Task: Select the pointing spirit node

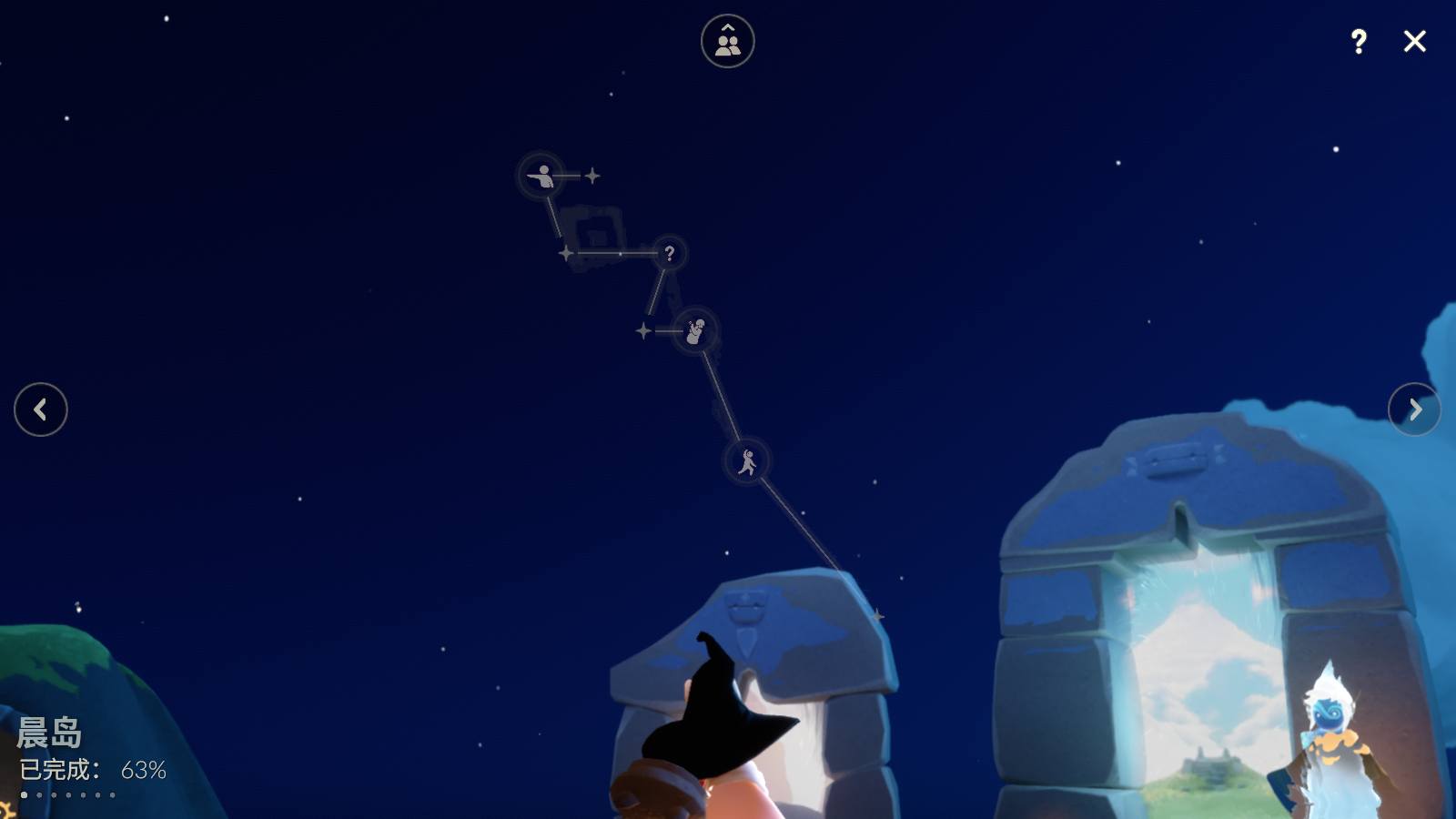Action: 541,175
